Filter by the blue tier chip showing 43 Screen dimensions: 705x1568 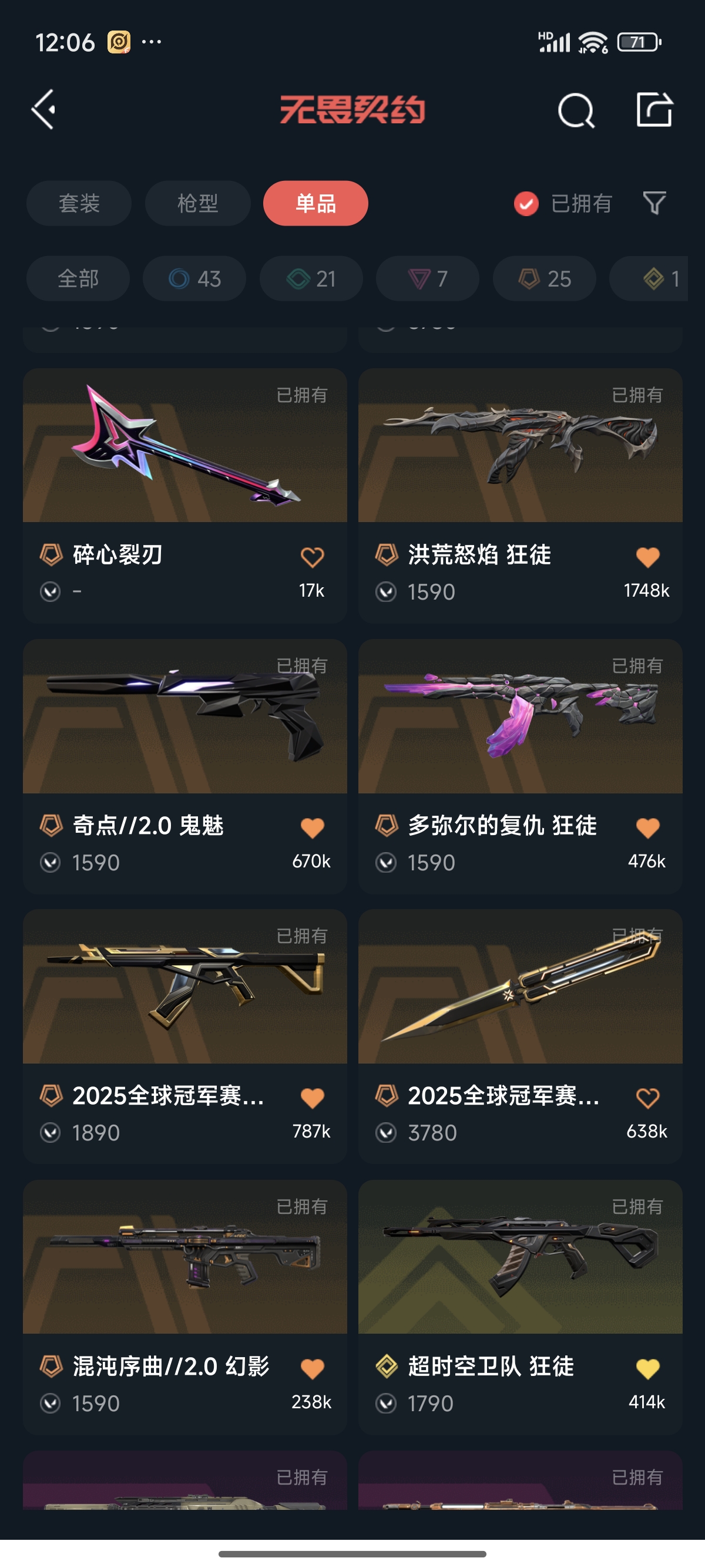[194, 279]
